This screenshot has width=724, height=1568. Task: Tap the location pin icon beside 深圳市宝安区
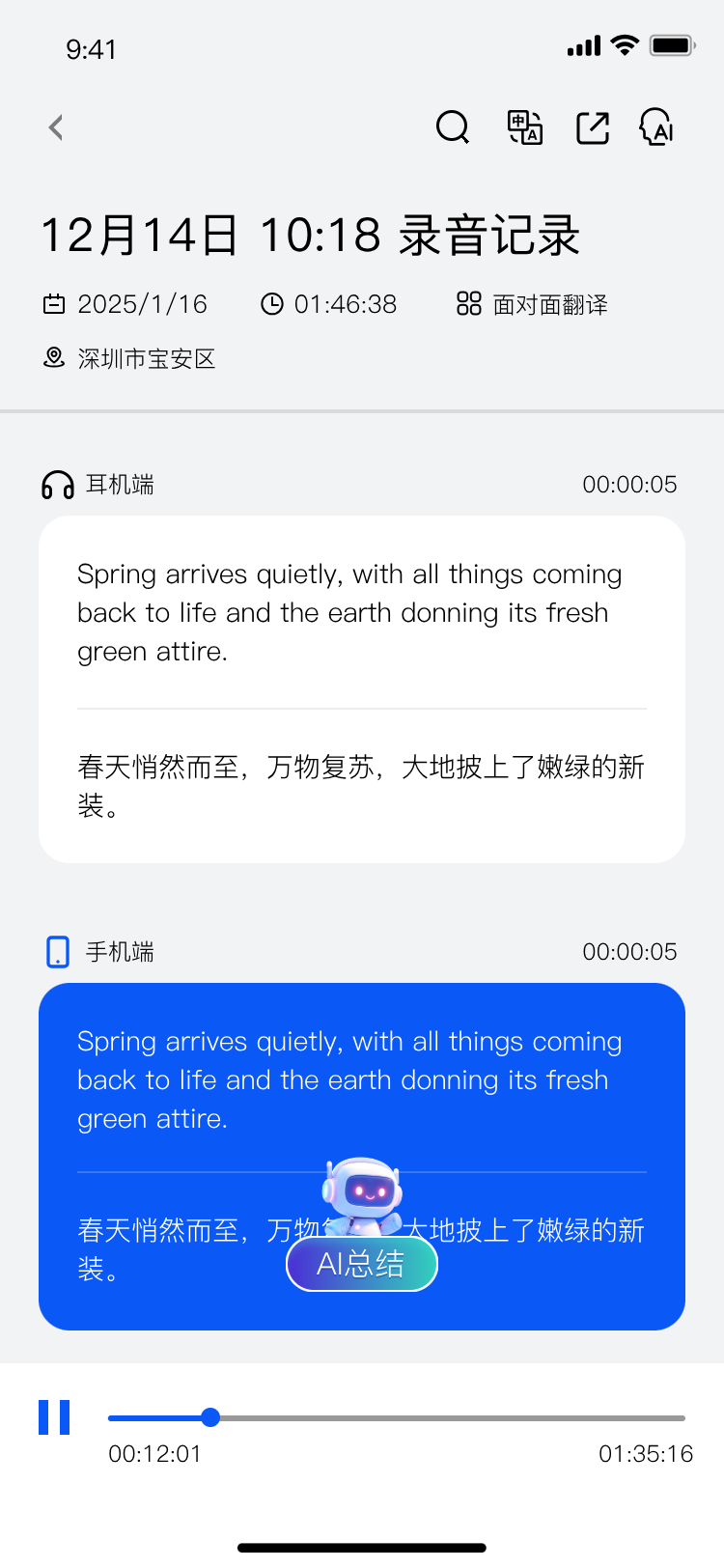53,357
